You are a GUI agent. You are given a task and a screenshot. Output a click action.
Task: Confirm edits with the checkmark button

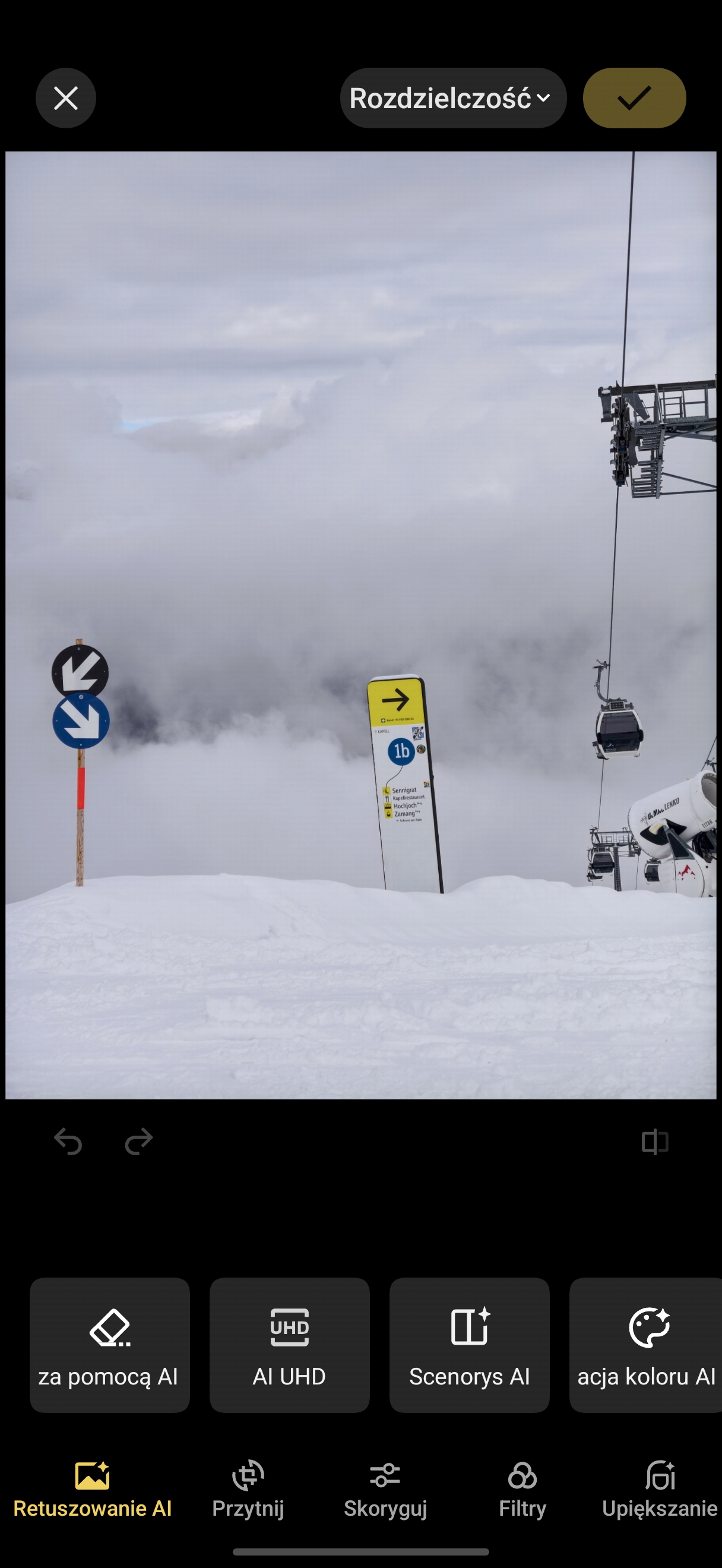(x=634, y=98)
